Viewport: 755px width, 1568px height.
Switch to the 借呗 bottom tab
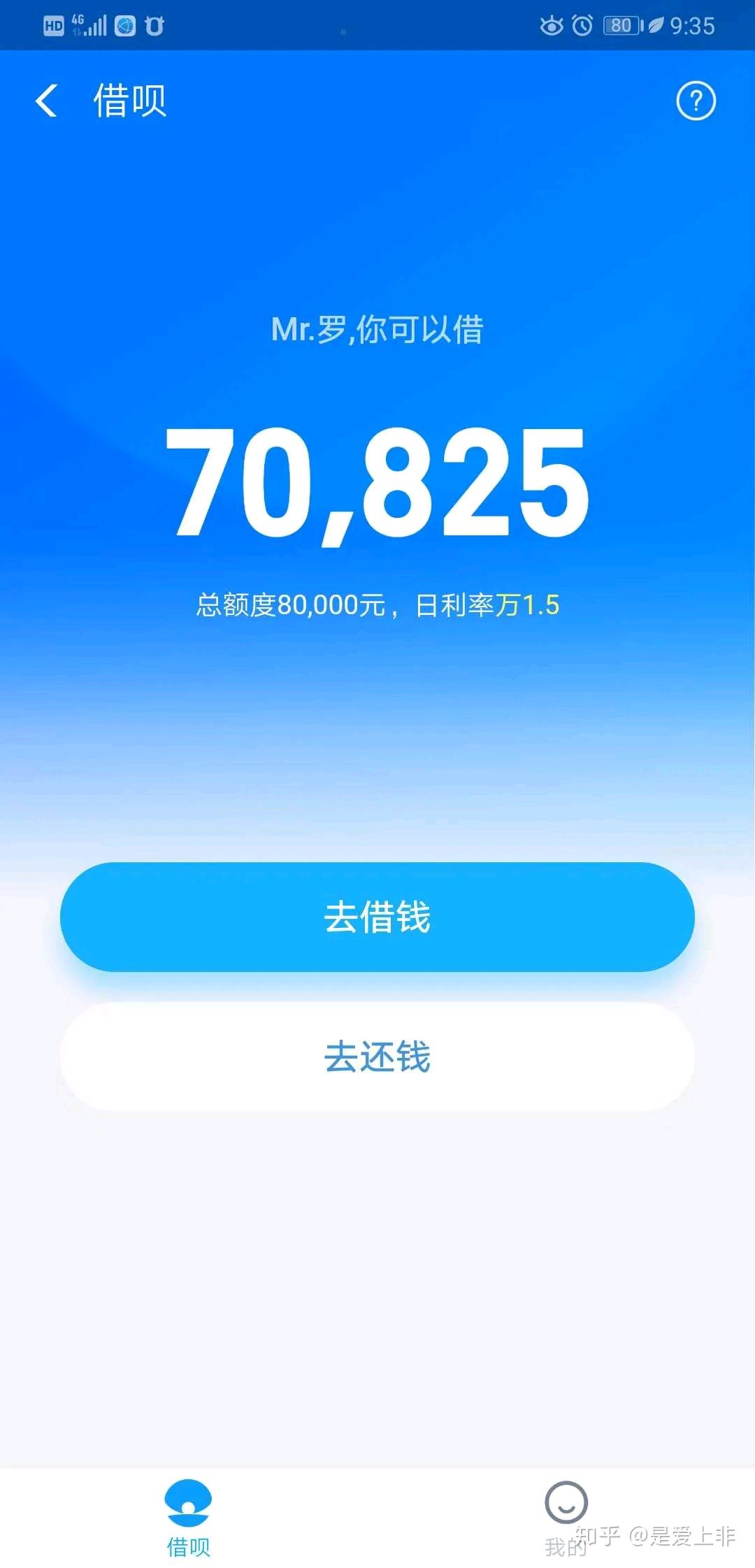coord(188,1516)
